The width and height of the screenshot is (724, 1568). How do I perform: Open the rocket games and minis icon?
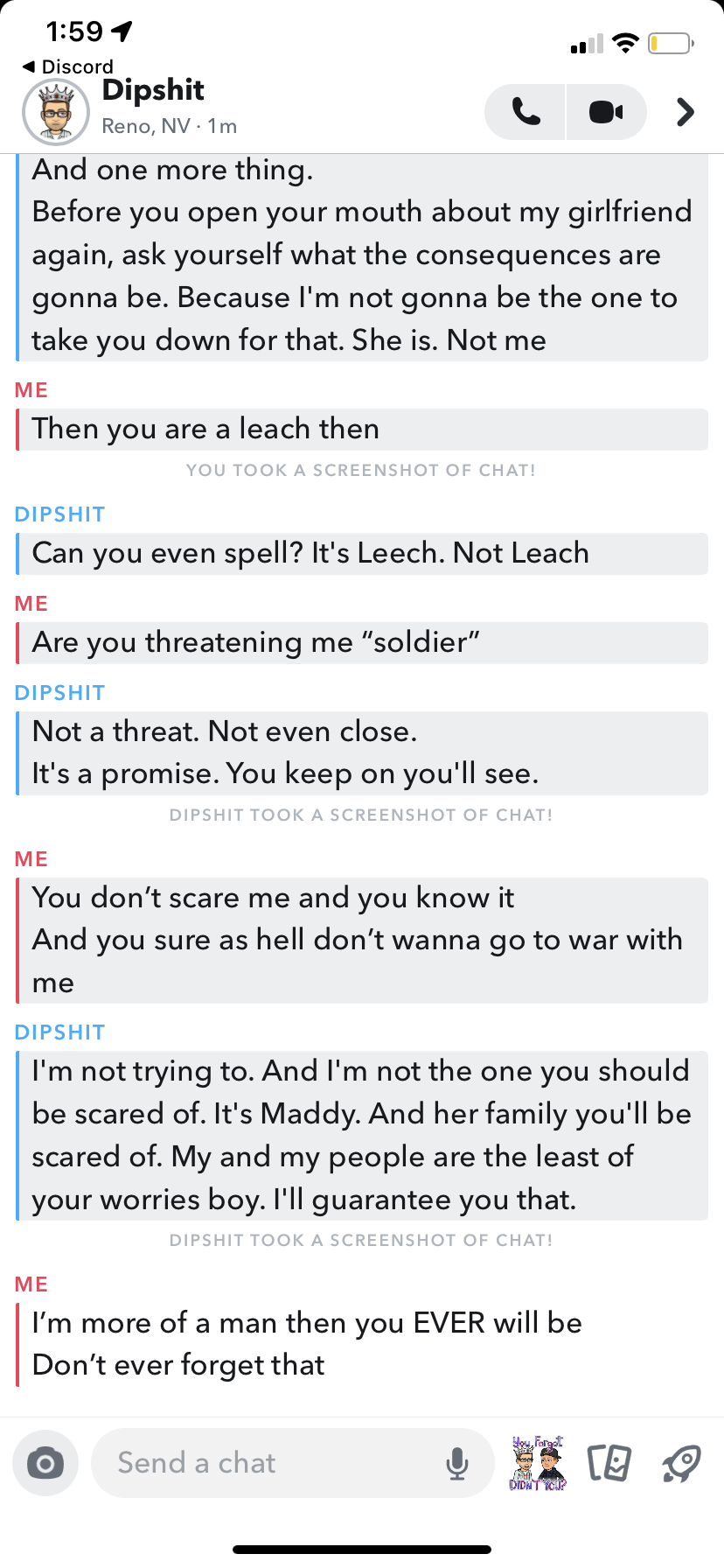click(682, 1463)
